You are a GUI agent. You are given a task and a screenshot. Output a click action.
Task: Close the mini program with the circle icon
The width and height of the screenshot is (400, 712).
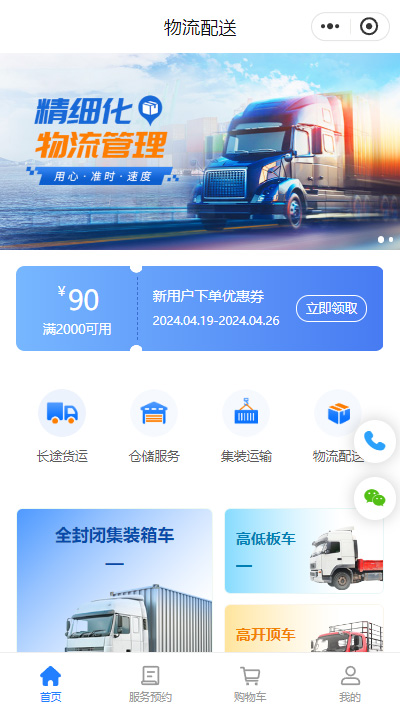[369, 27]
